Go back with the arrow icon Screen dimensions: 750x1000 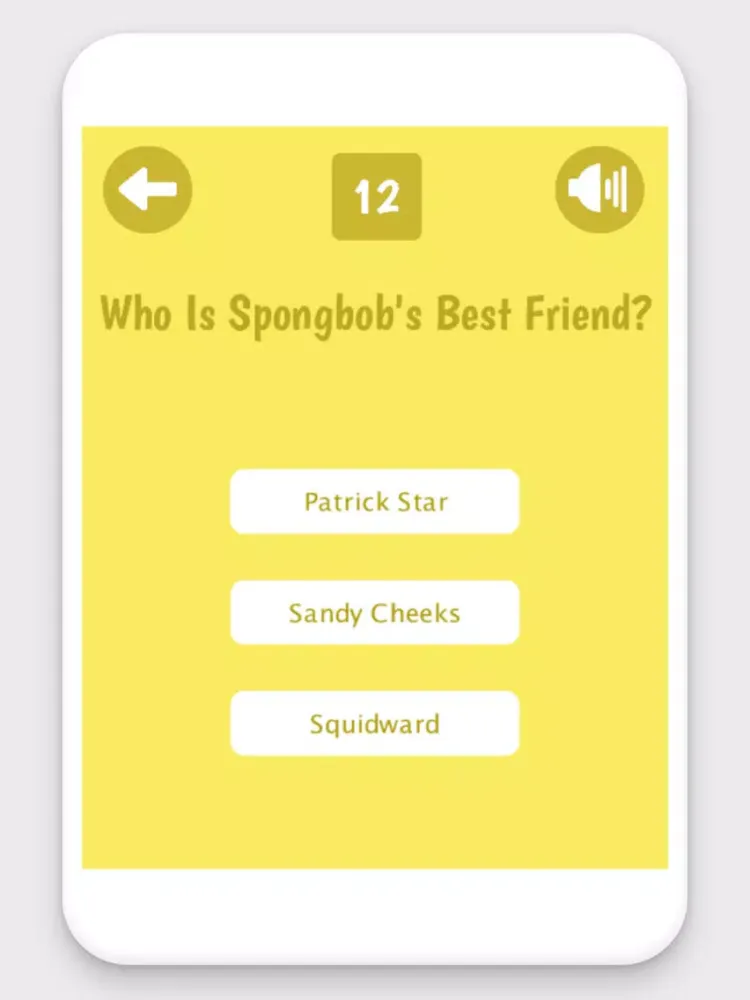pyautogui.click(x=148, y=190)
